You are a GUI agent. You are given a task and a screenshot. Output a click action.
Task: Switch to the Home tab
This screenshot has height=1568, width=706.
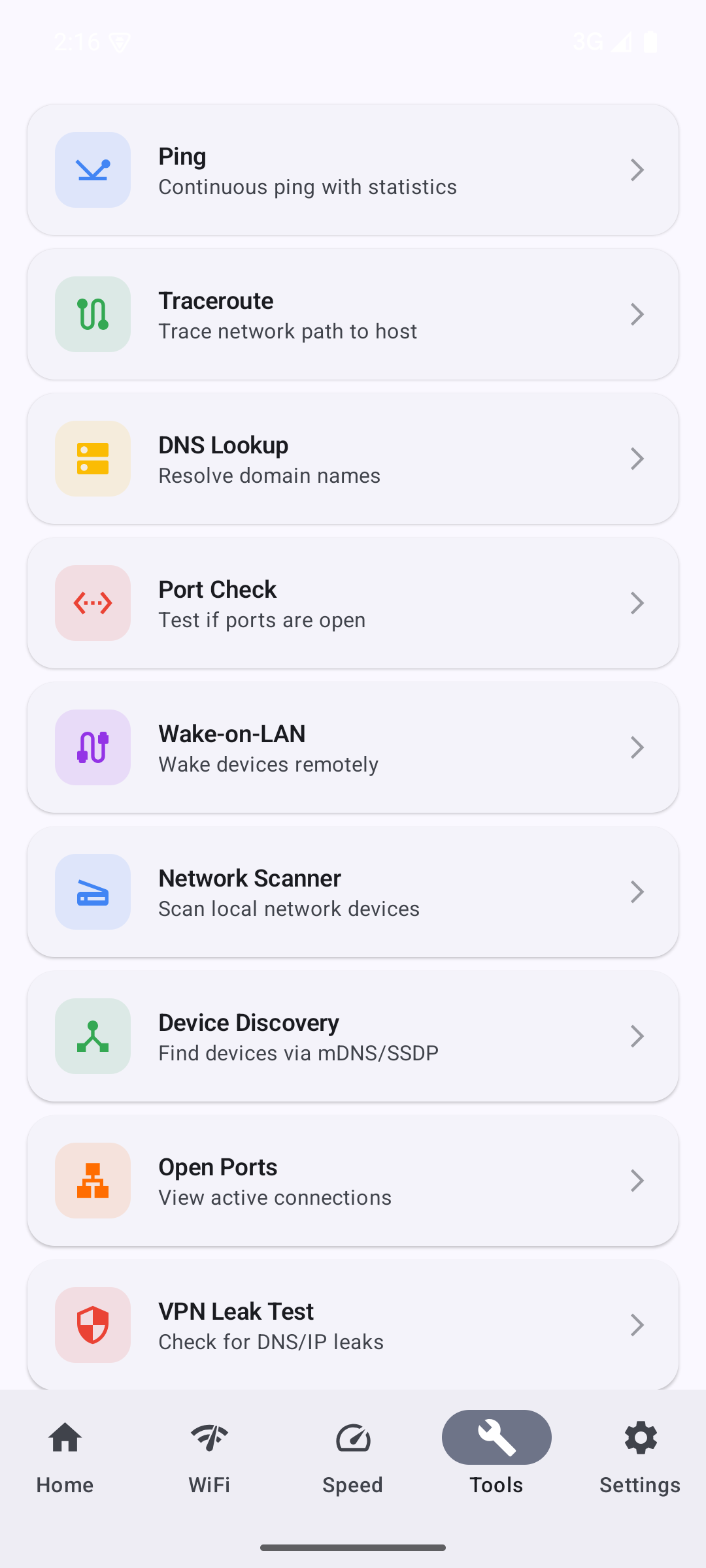[x=65, y=1457]
